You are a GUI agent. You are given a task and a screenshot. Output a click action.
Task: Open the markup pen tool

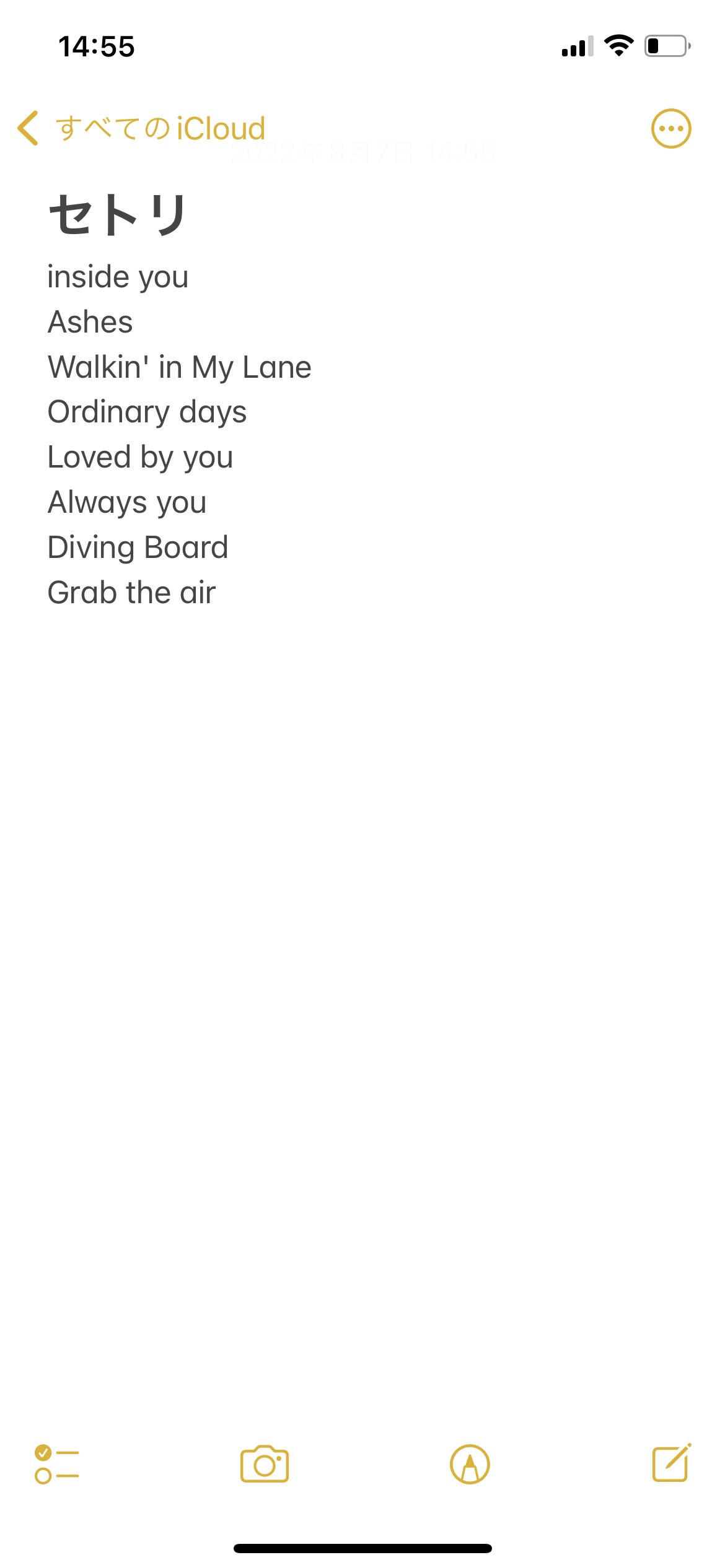[470, 1464]
